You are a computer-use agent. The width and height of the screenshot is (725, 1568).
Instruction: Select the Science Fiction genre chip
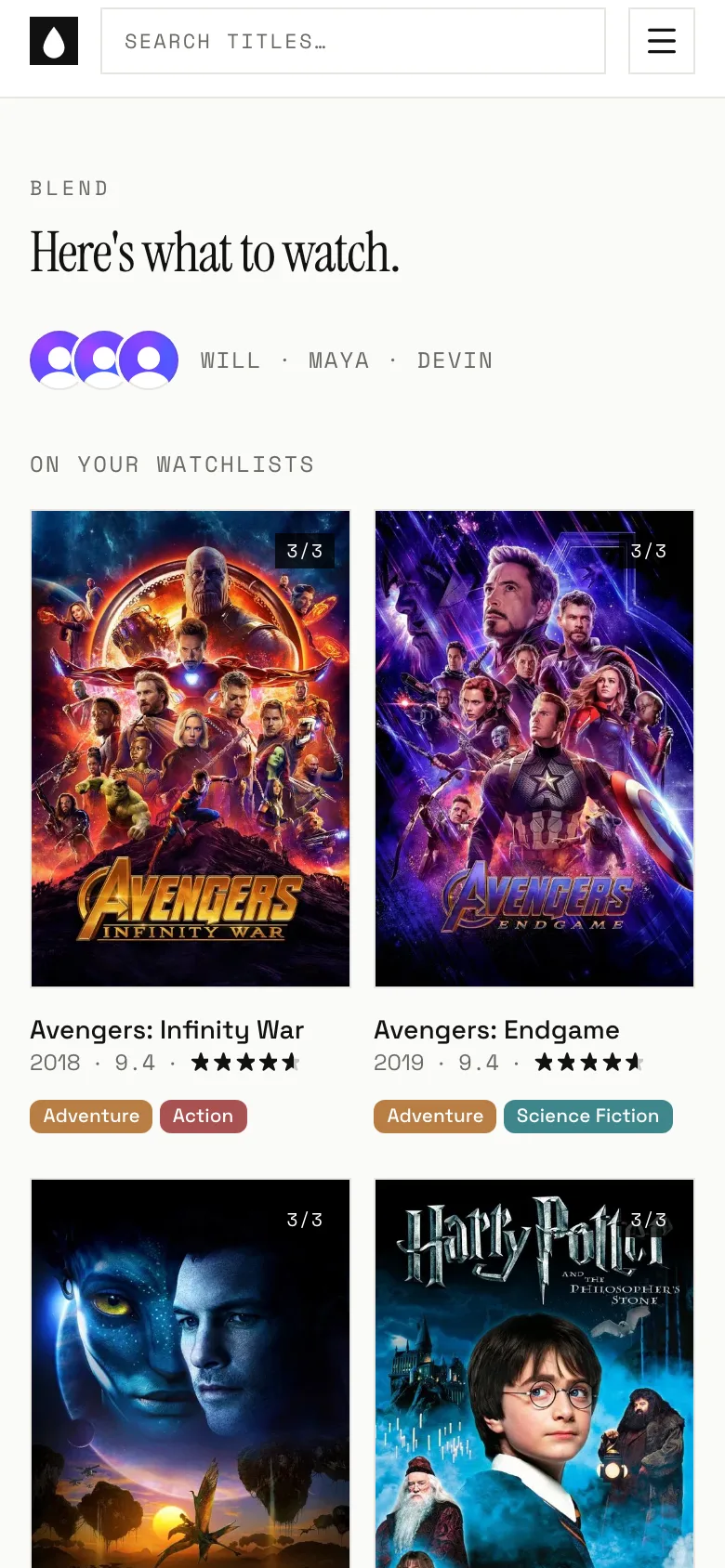588,1116
